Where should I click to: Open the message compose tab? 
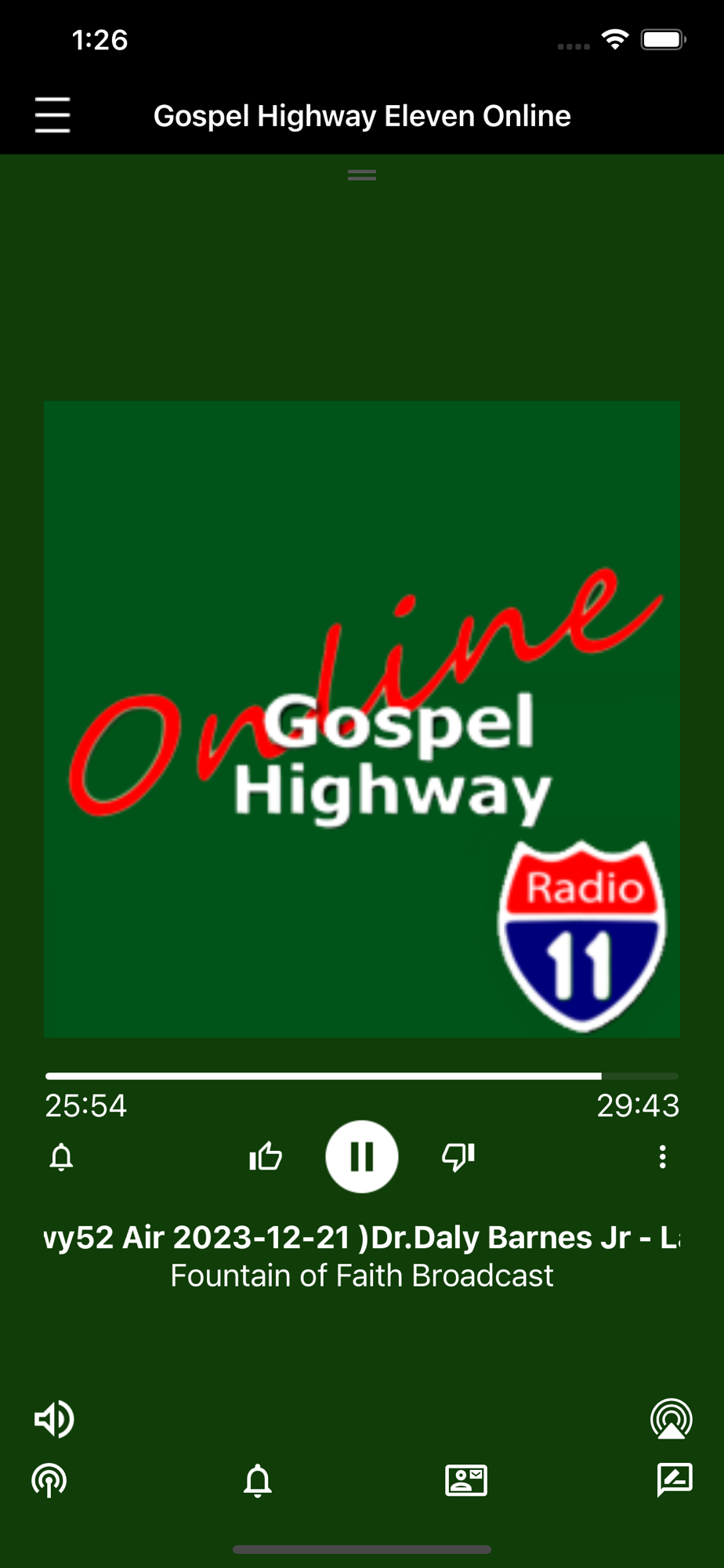tap(675, 1480)
